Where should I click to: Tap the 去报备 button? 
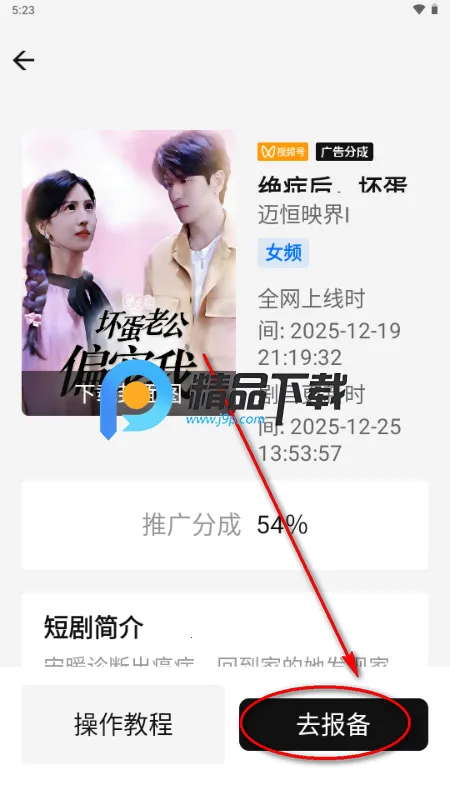(334, 724)
